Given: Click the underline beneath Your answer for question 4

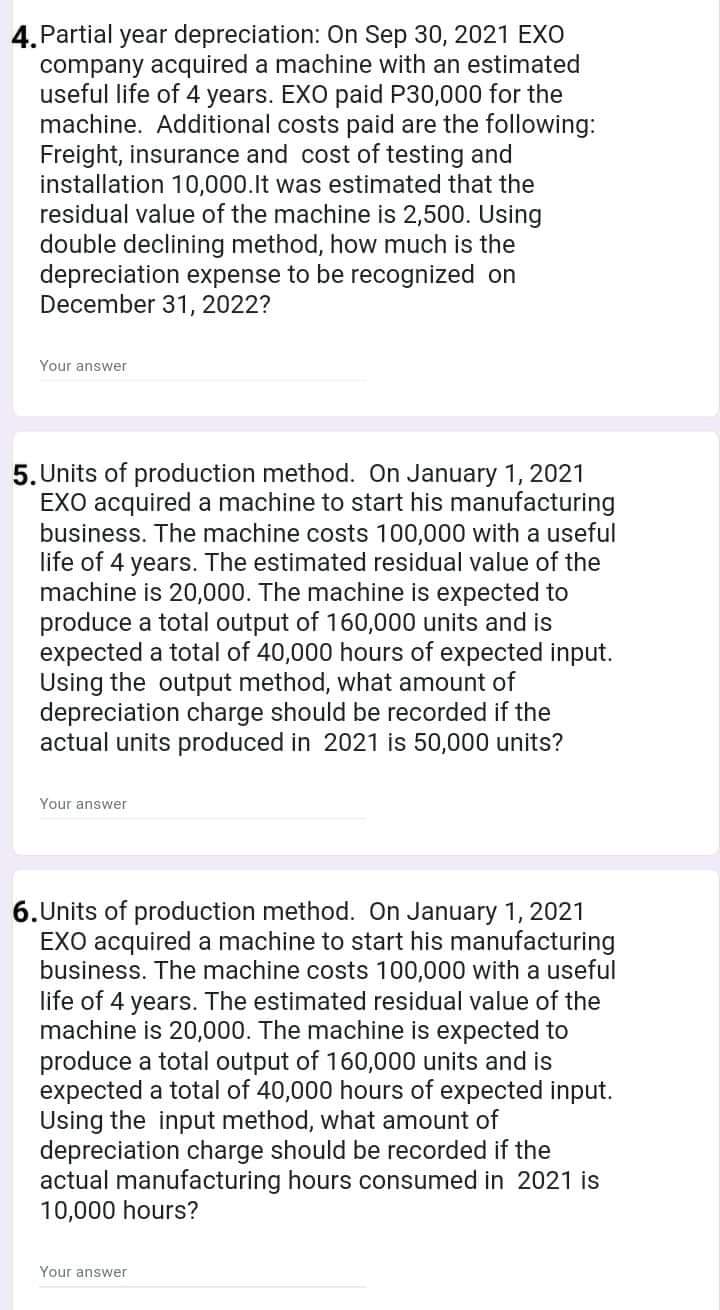Looking at the screenshot, I should (200, 378).
